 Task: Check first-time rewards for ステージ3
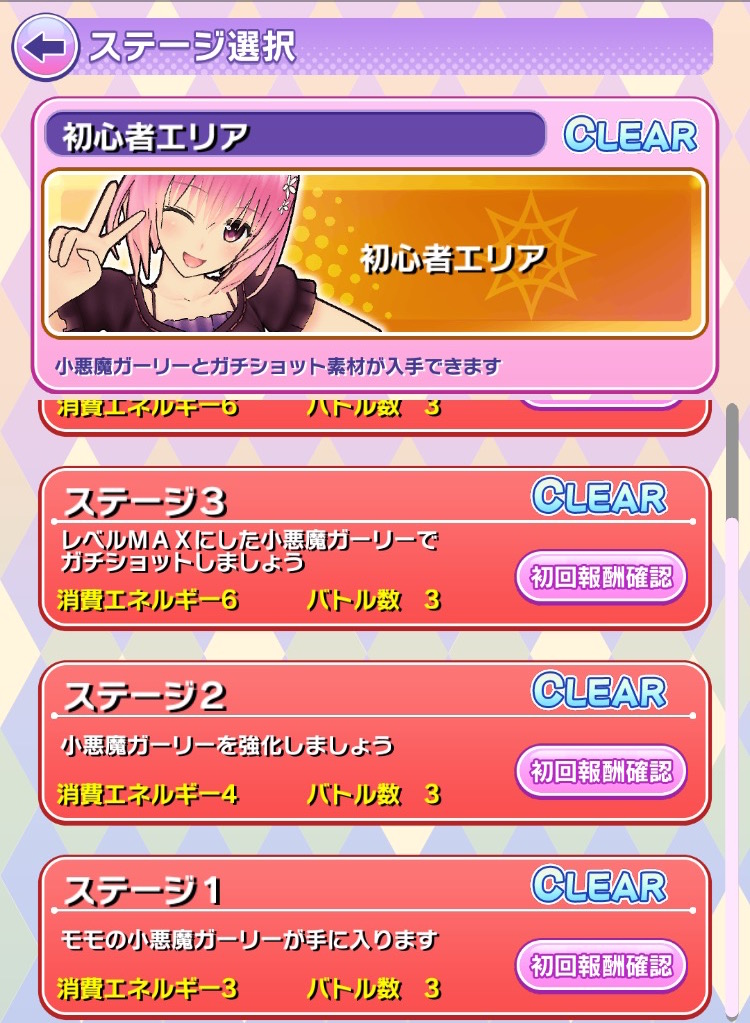pyautogui.click(x=601, y=577)
